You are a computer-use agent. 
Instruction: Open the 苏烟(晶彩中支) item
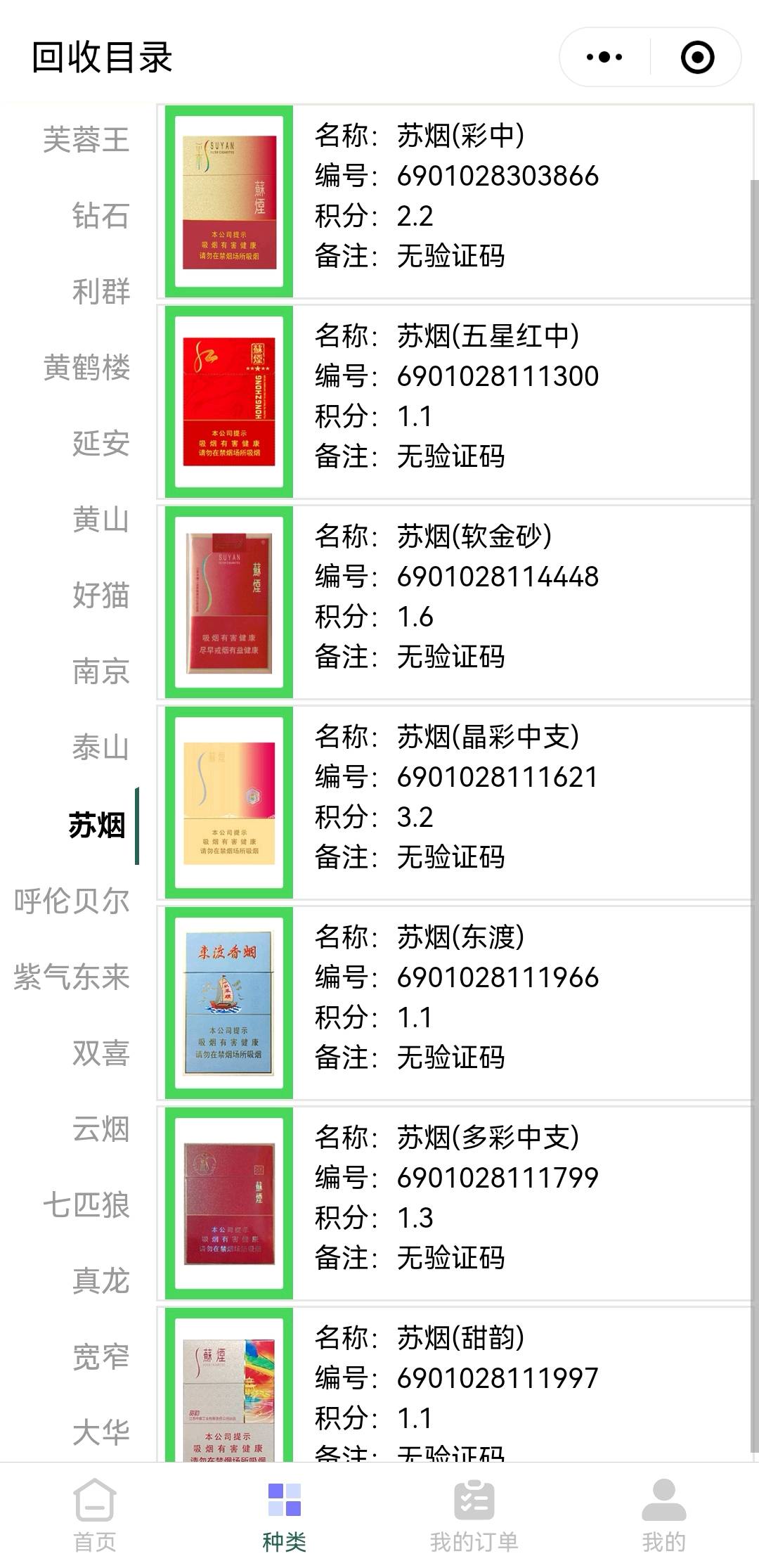tap(455, 802)
